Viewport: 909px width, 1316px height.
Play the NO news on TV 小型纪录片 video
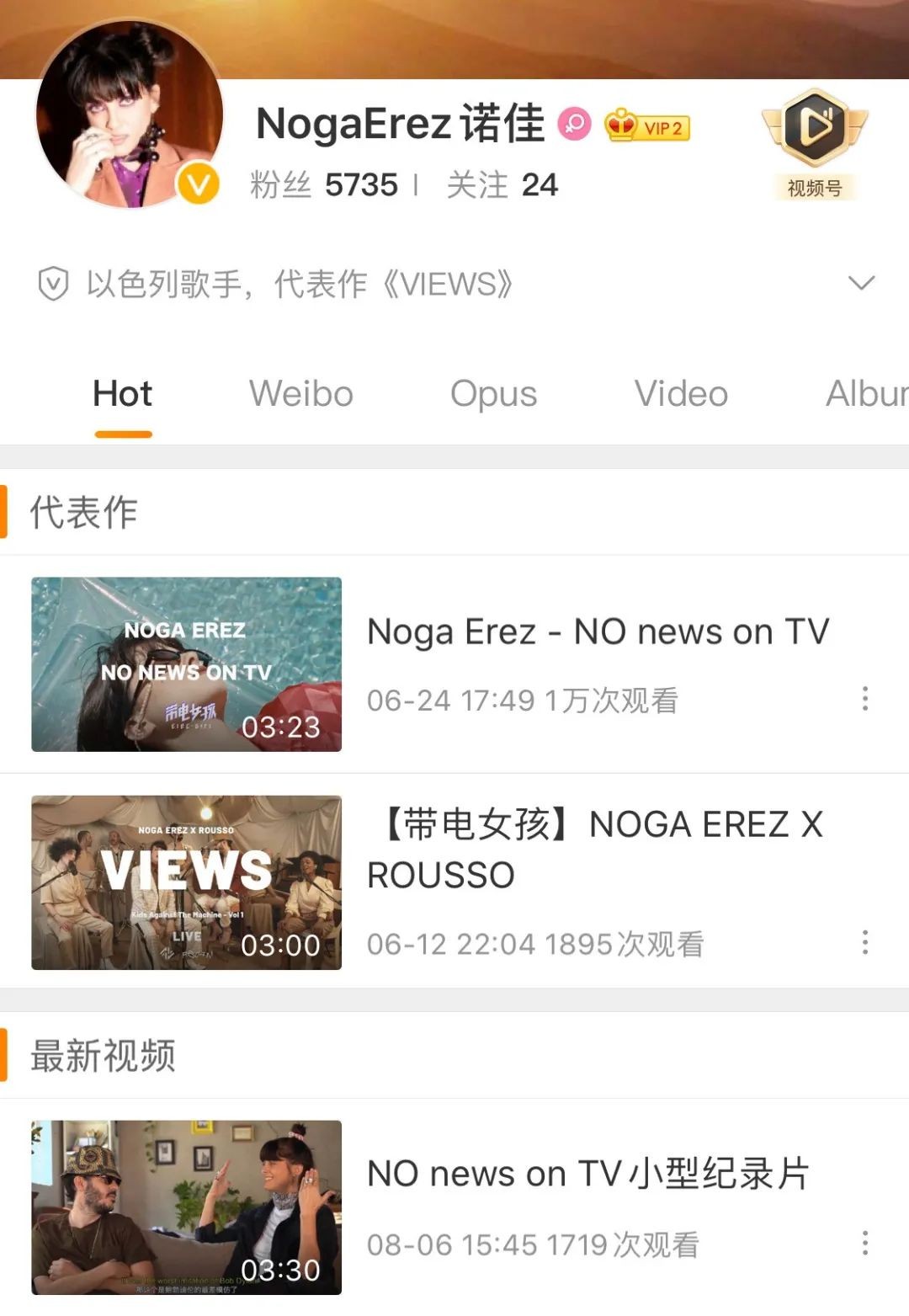(x=187, y=1207)
